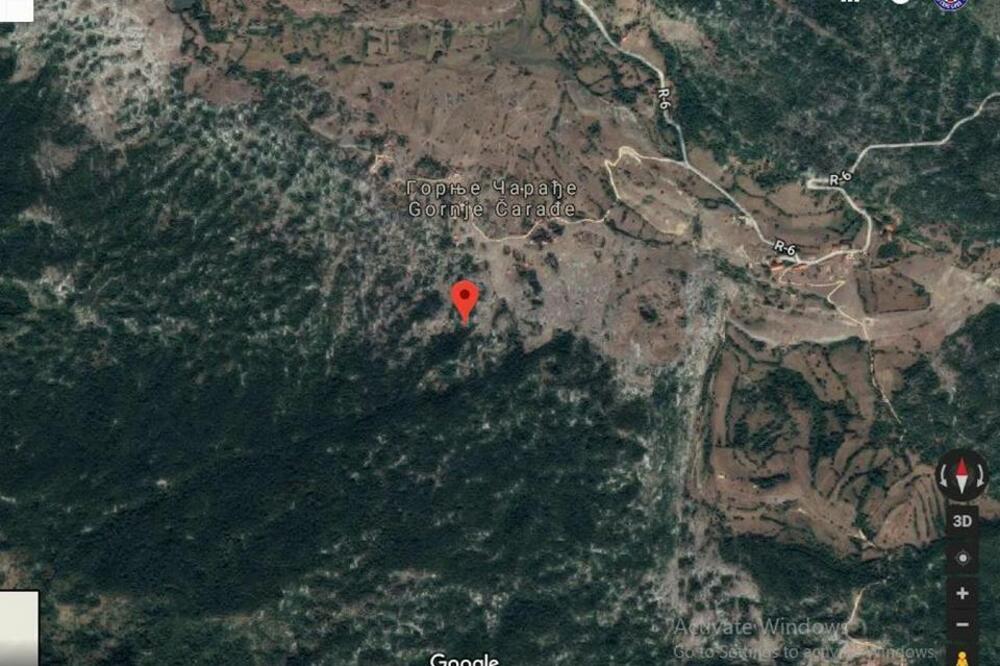Zoom out with the minus button

[962, 625]
